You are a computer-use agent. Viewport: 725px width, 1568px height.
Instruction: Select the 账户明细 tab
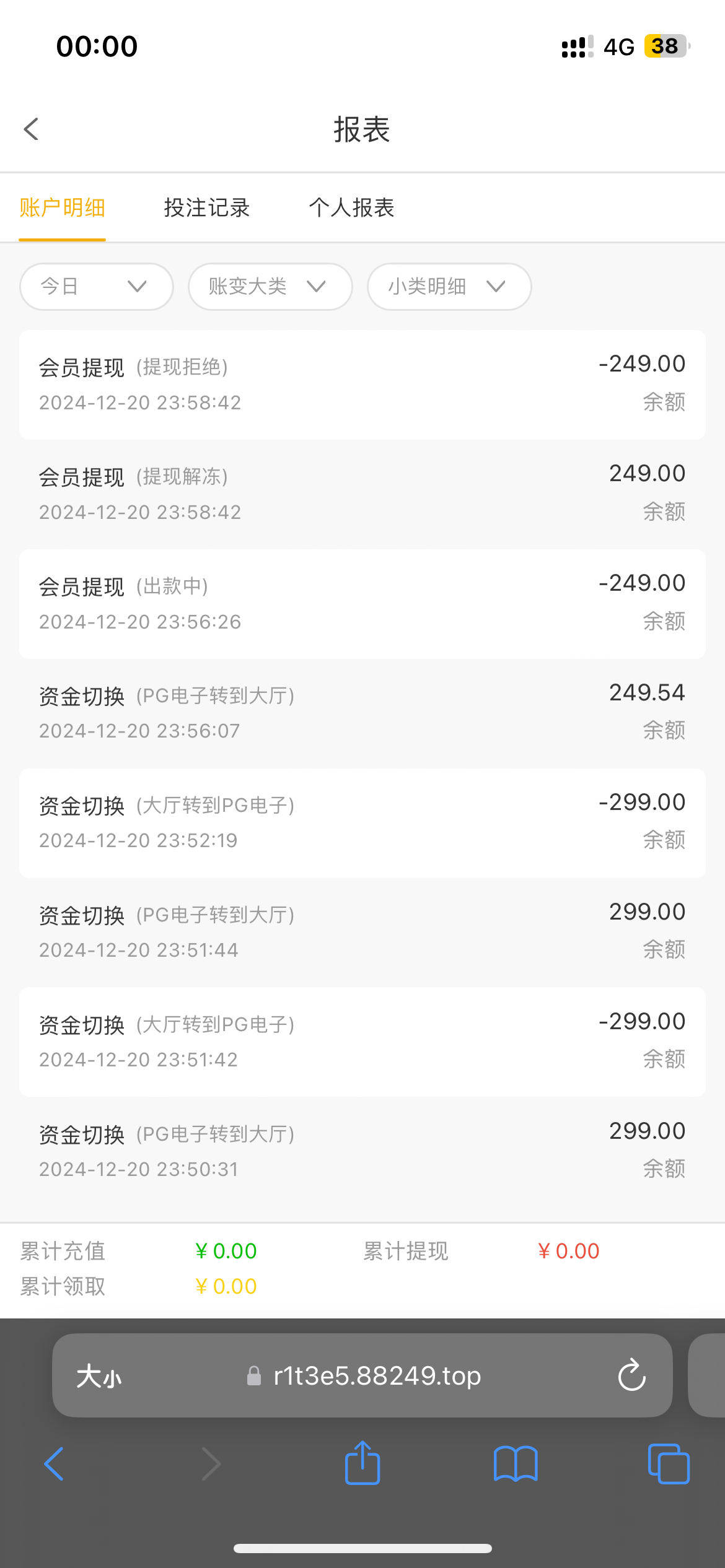pyautogui.click(x=62, y=208)
